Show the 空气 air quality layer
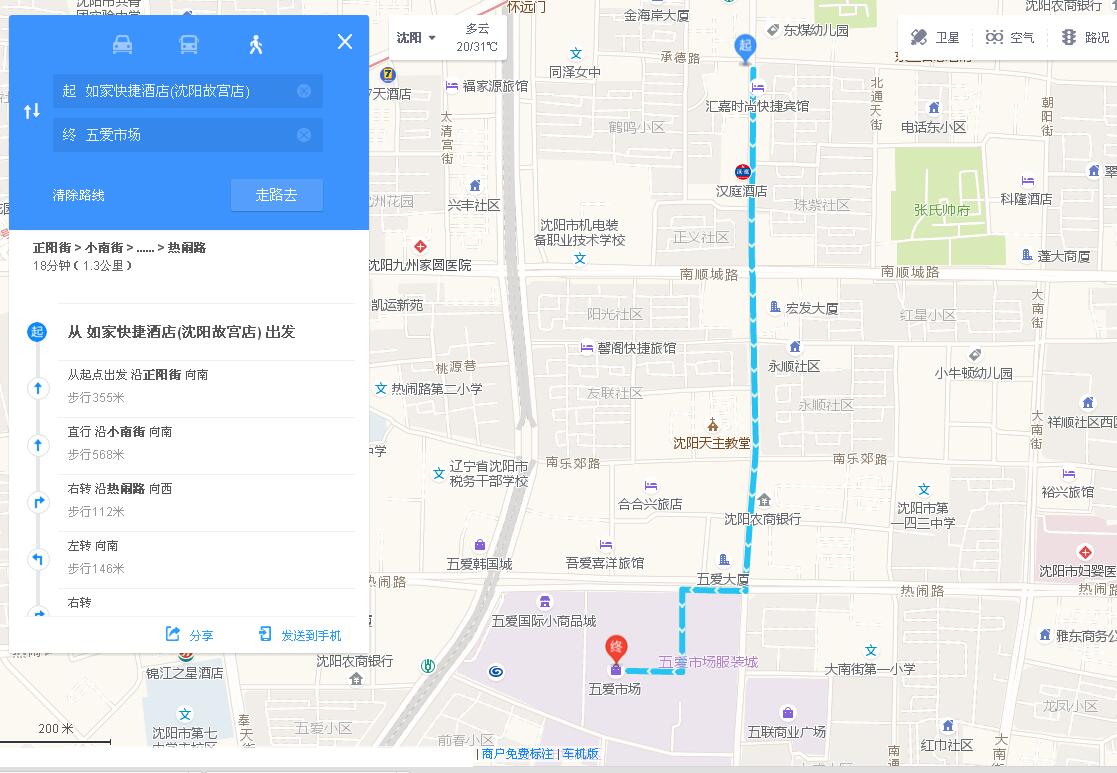 click(x=1010, y=38)
